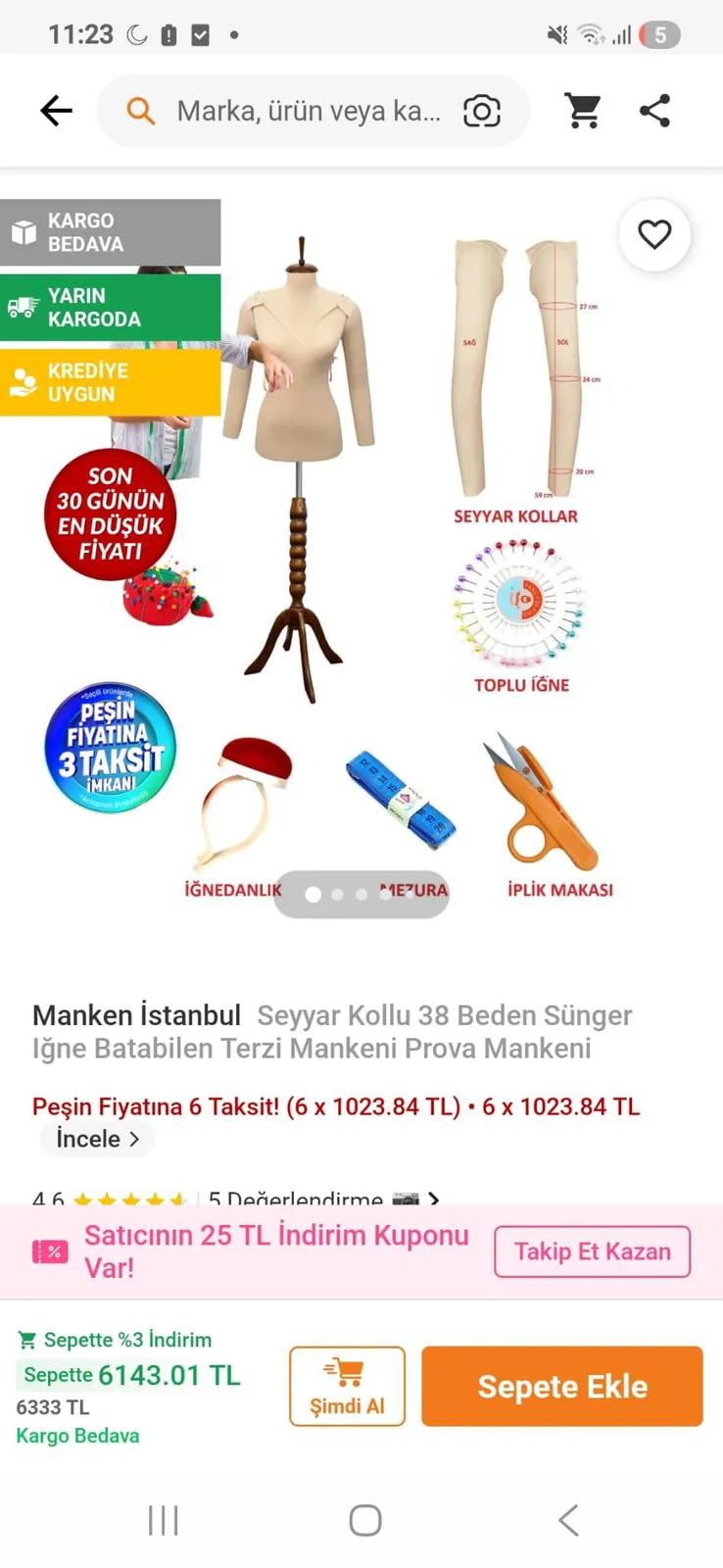Open the system recent apps view

pyautogui.click(x=163, y=1520)
